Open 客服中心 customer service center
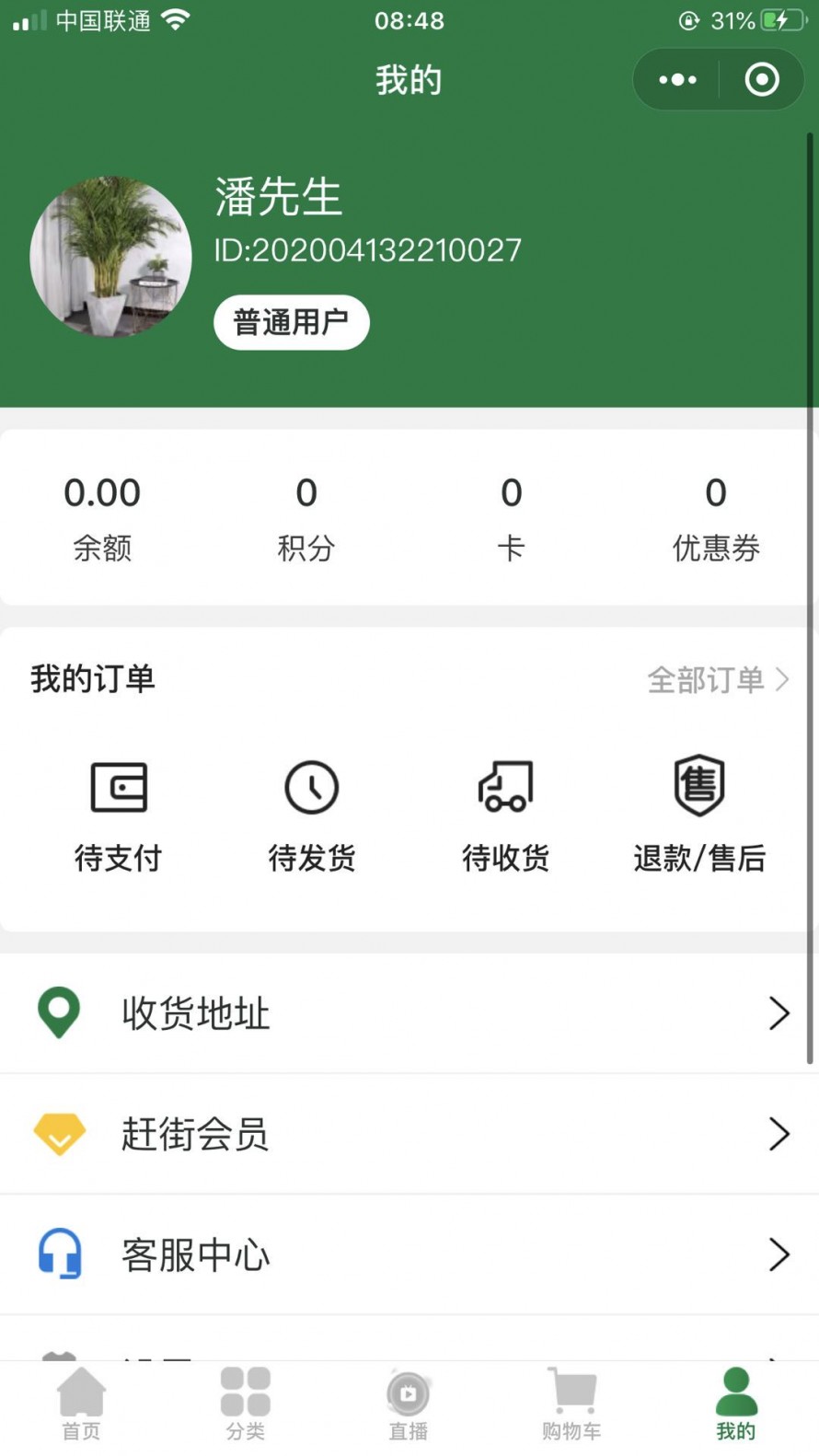 coord(409,1254)
